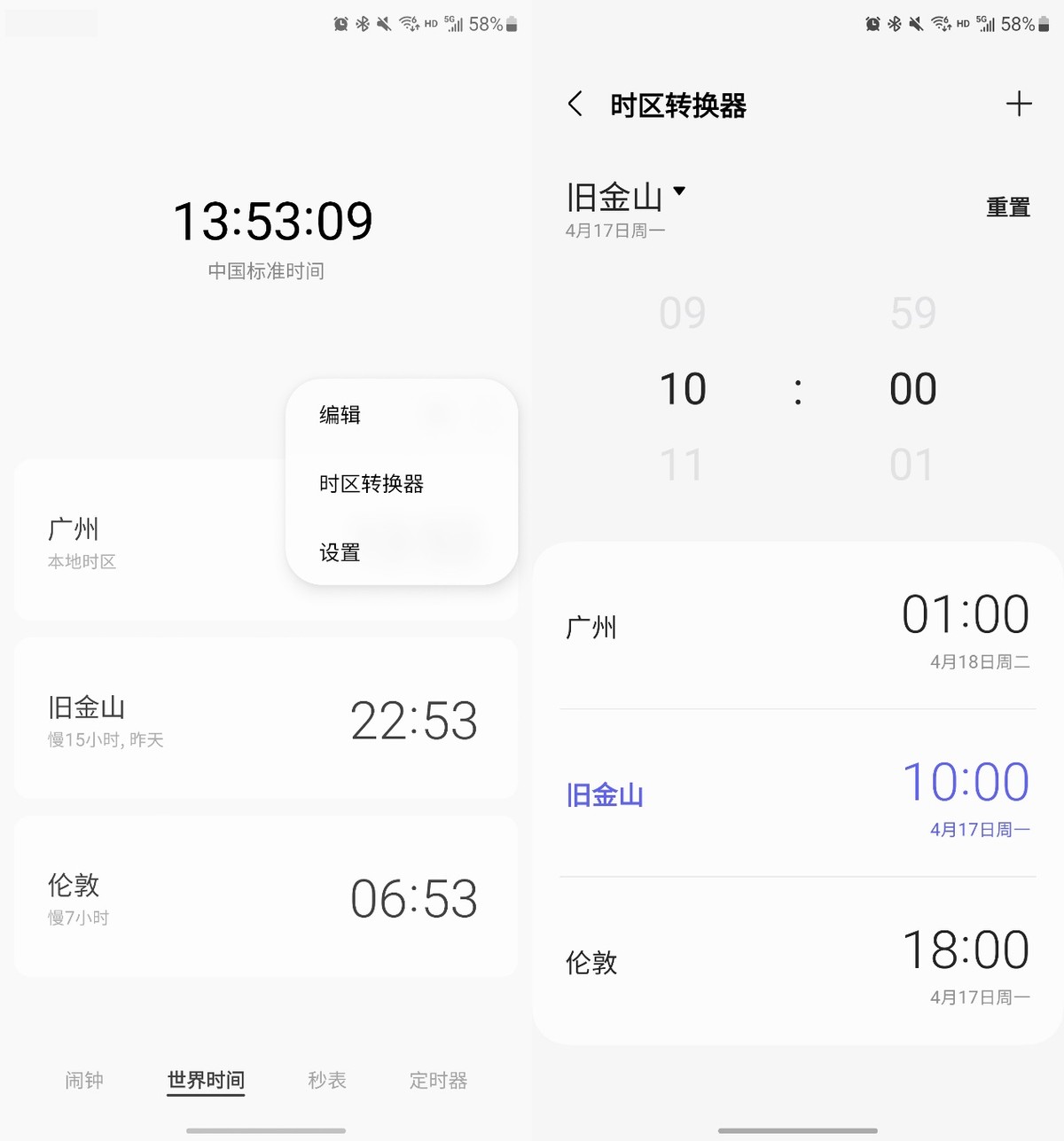1064x1141 pixels.
Task: Switch to the 定时器 tab
Action: [x=438, y=1080]
